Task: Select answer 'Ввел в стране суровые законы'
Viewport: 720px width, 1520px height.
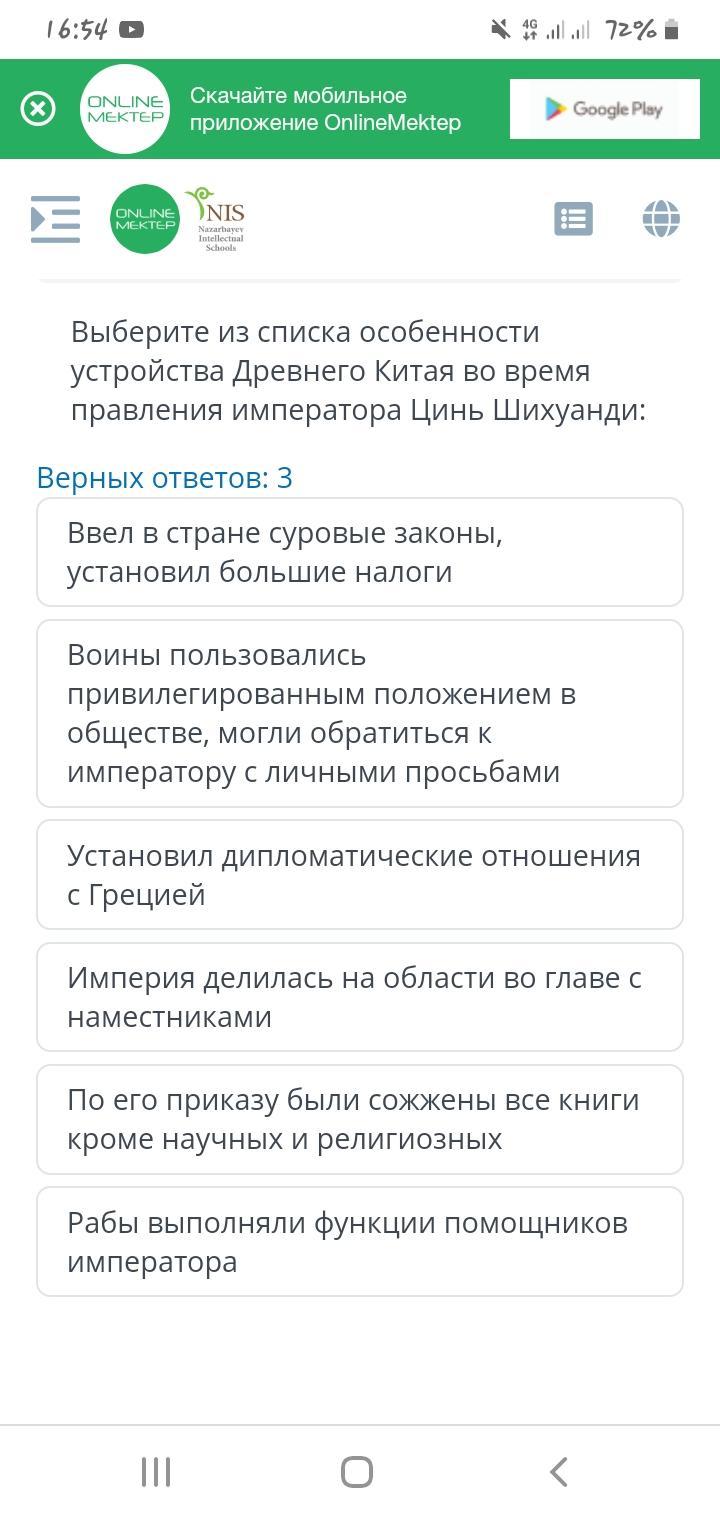Action: pos(360,552)
